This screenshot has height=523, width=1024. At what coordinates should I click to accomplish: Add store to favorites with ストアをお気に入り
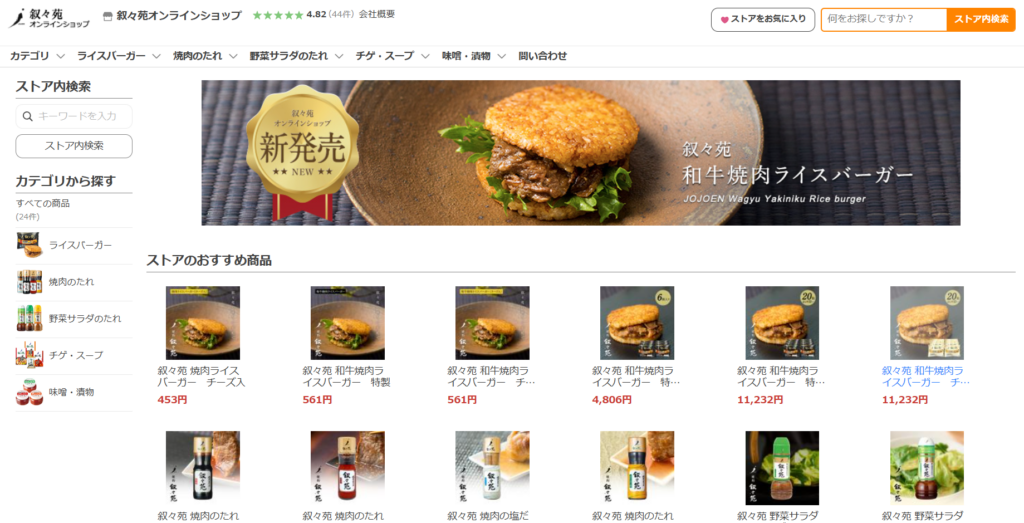[x=763, y=19]
